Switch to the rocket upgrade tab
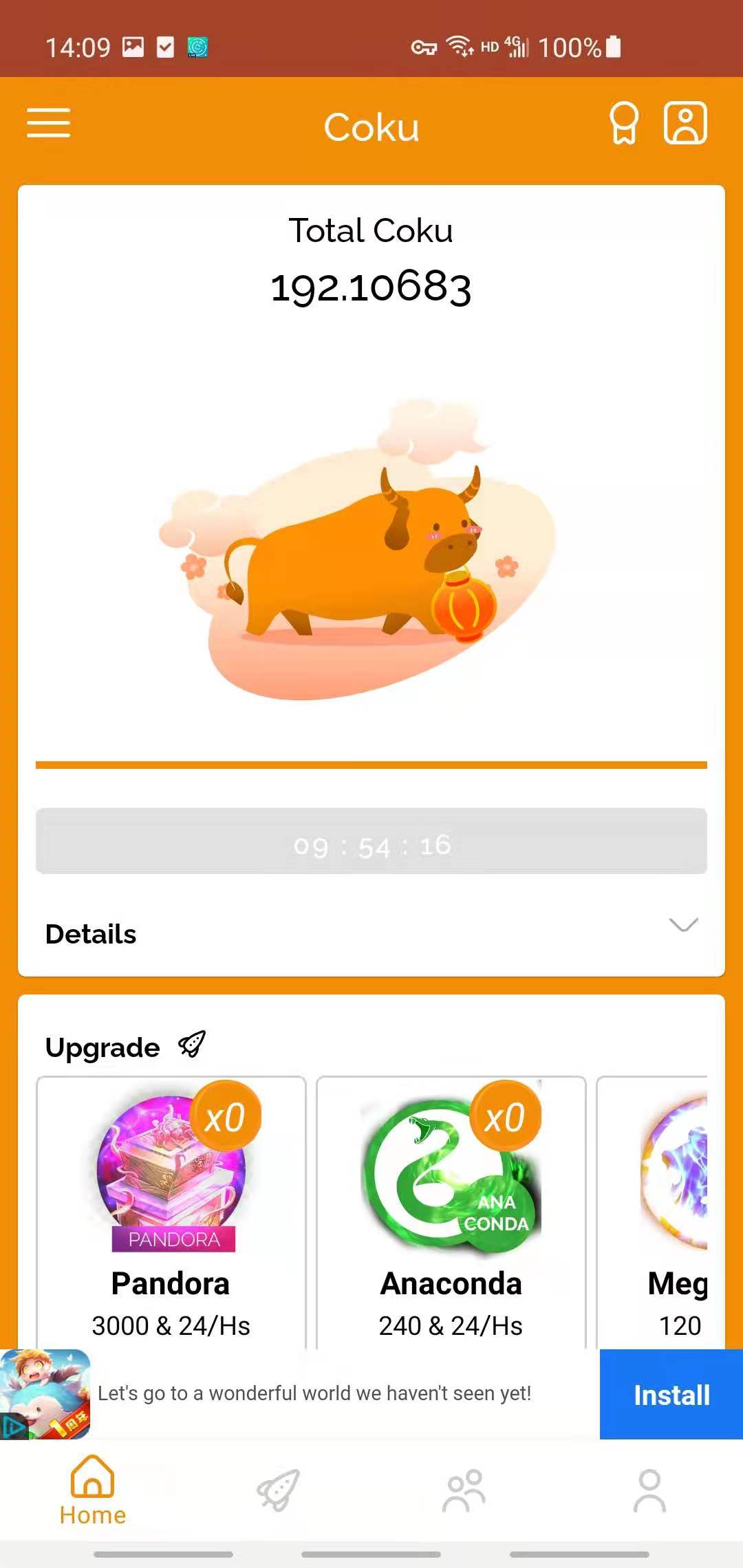This screenshot has height=1568, width=743. 279,1490
